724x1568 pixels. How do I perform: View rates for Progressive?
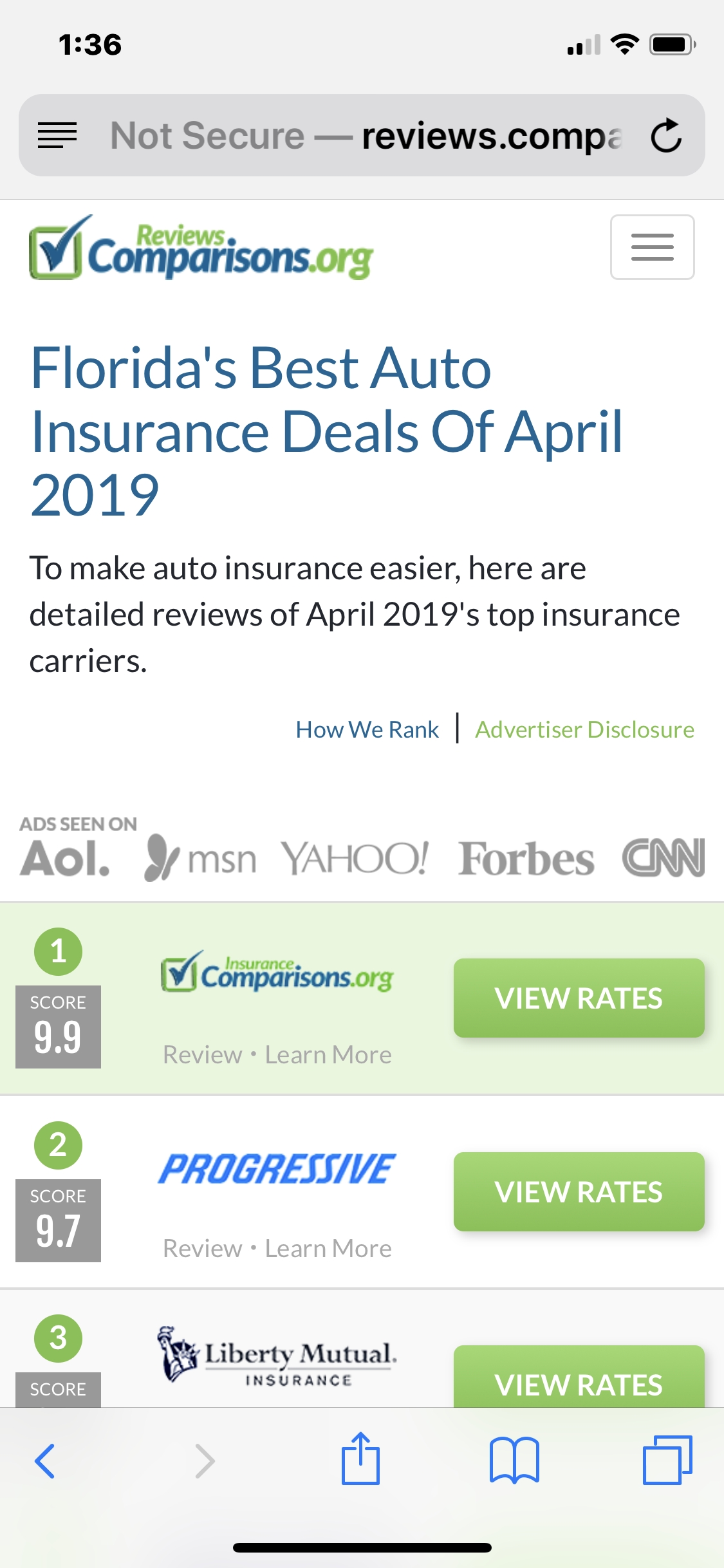[x=579, y=1191]
